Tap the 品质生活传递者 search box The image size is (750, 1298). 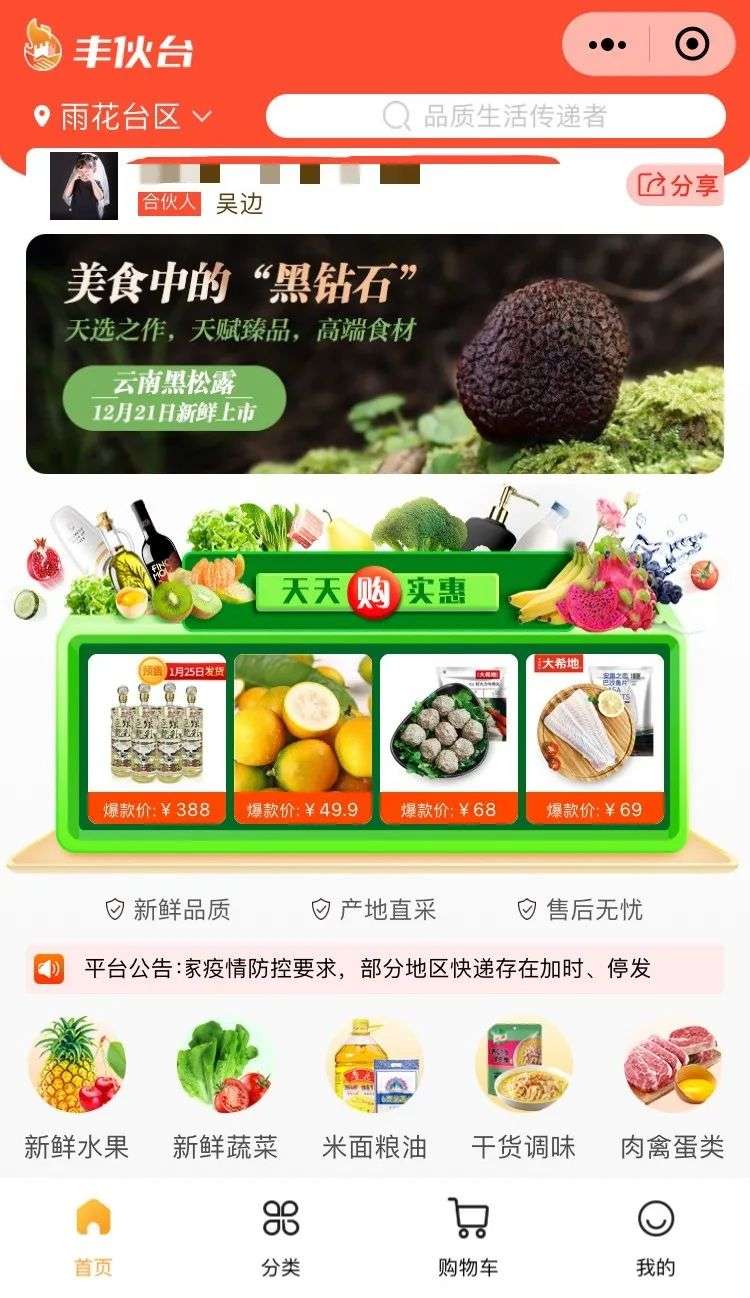(x=495, y=116)
